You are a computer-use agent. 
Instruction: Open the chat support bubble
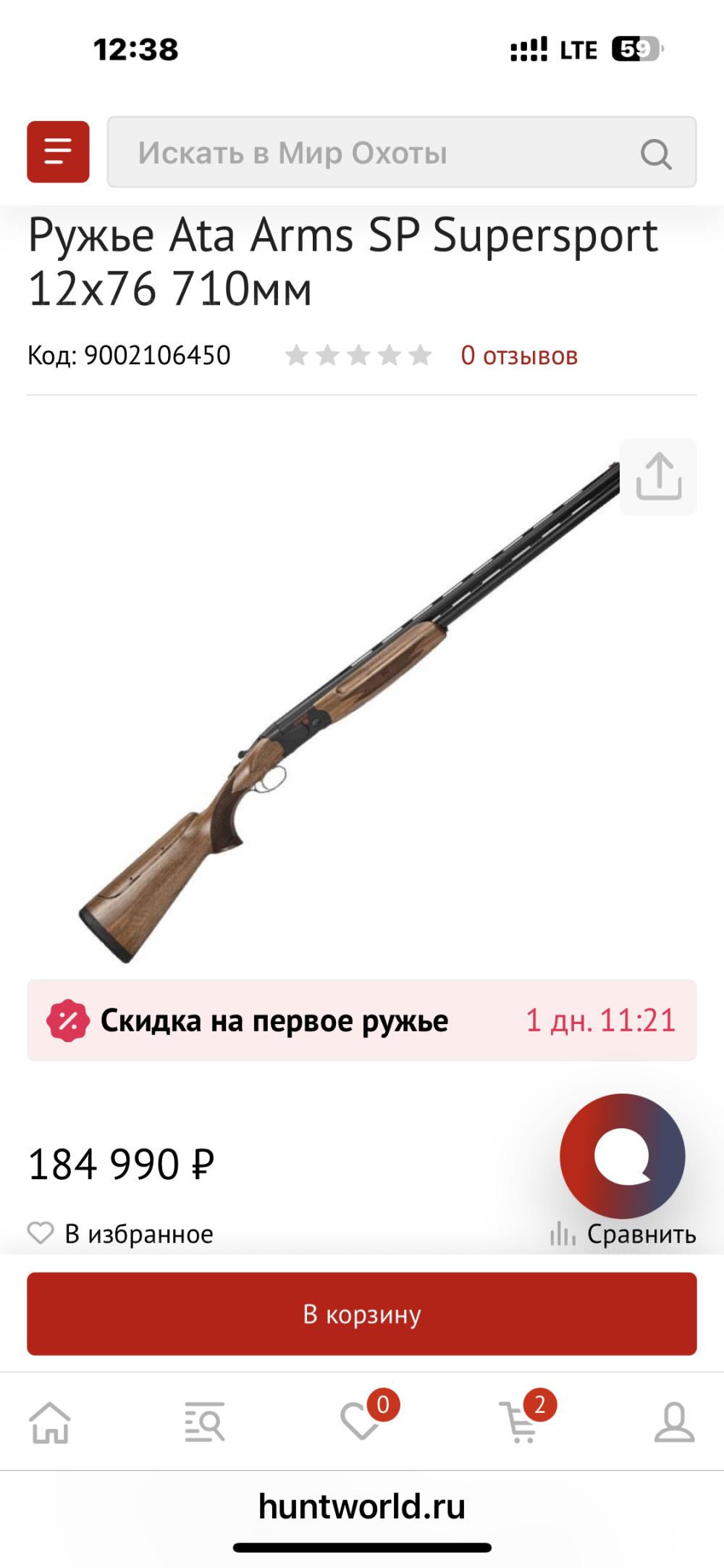622,1157
